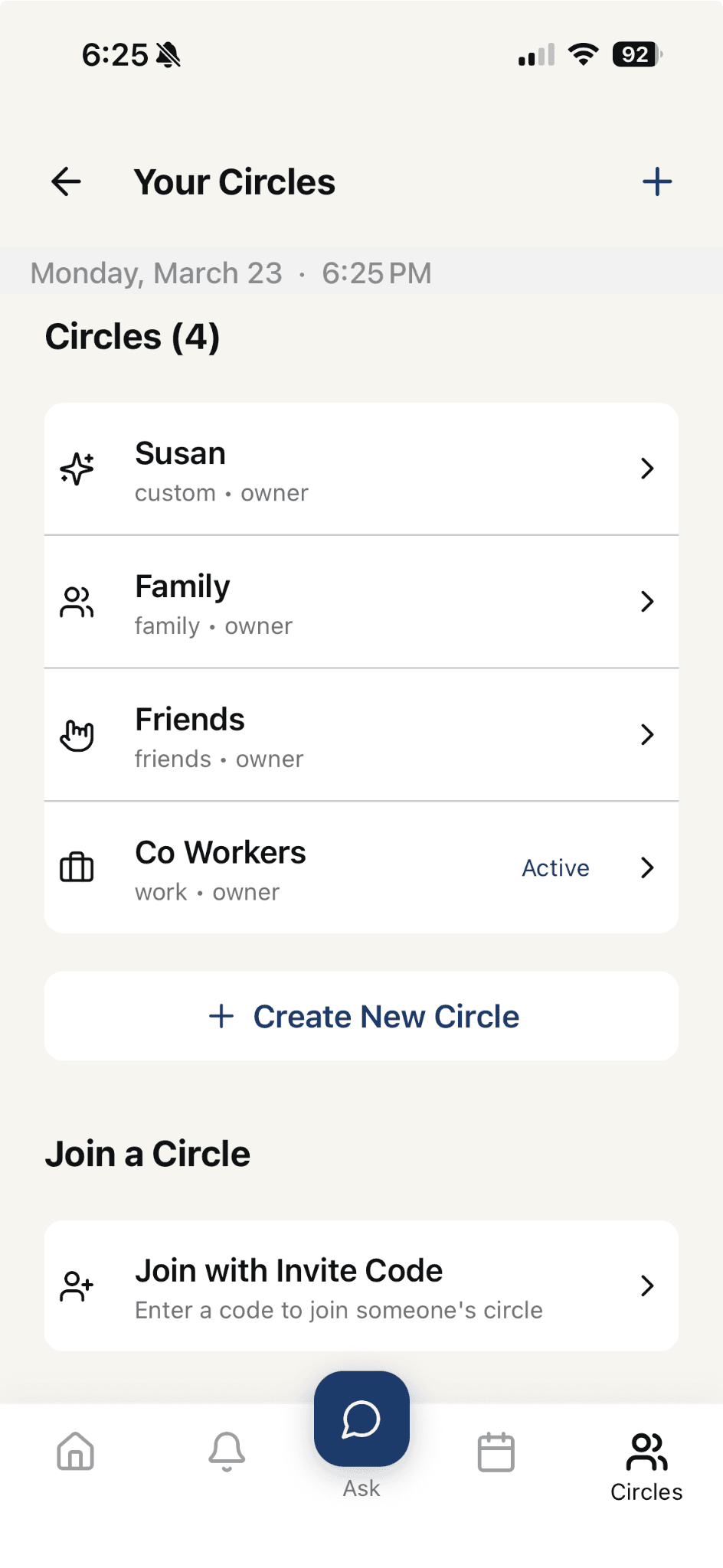The width and height of the screenshot is (723, 1568).
Task: Select the sparkle icon next to Susan circle
Action: tap(77, 469)
